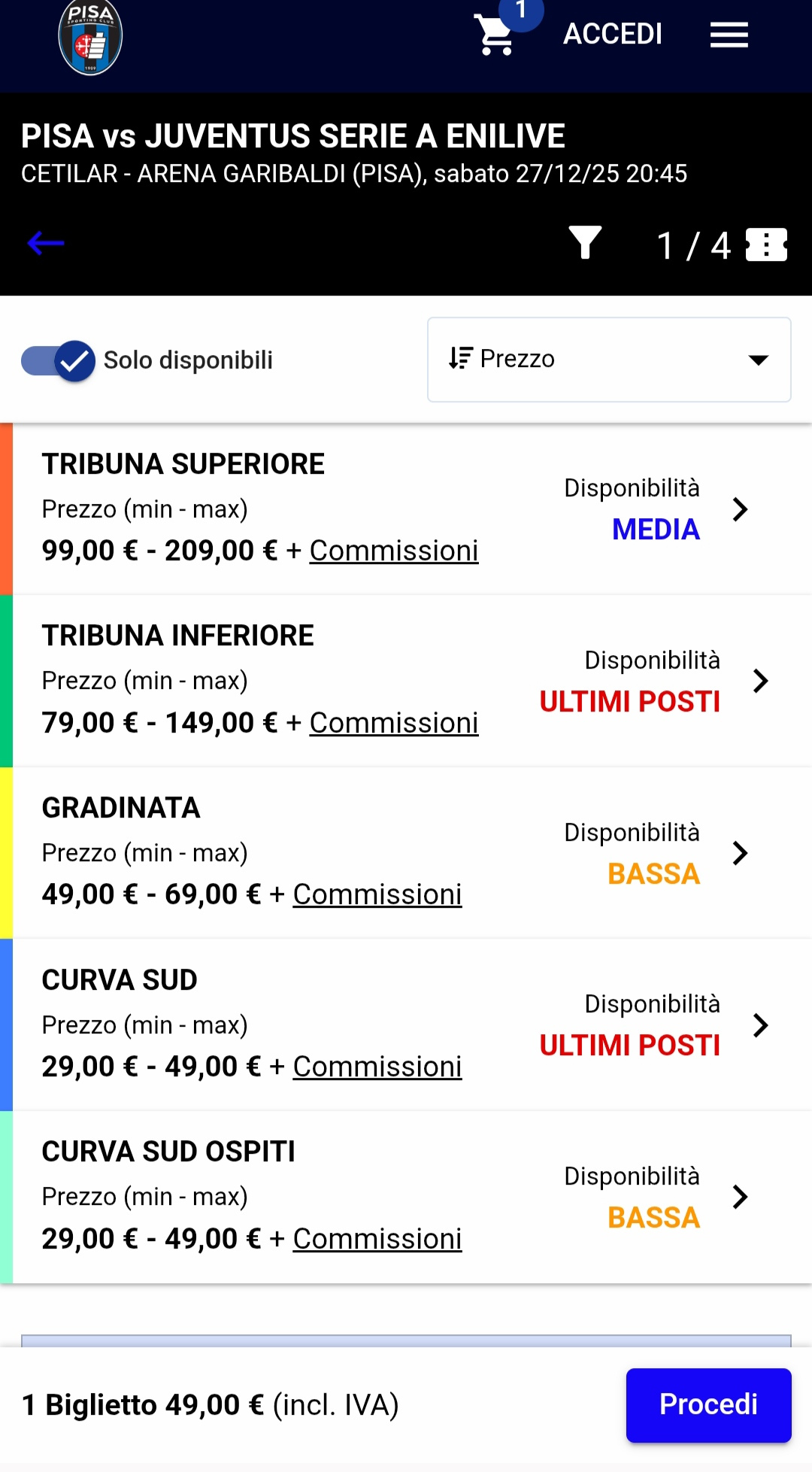This screenshot has width=812, height=1472.
Task: Open the hamburger menu
Action: coord(729,35)
